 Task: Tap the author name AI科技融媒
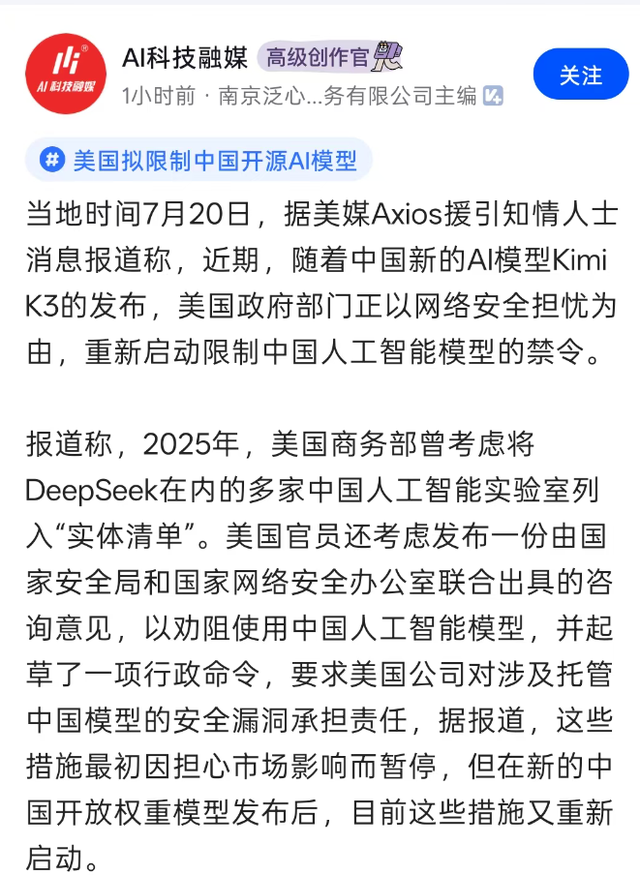[x=185, y=57]
